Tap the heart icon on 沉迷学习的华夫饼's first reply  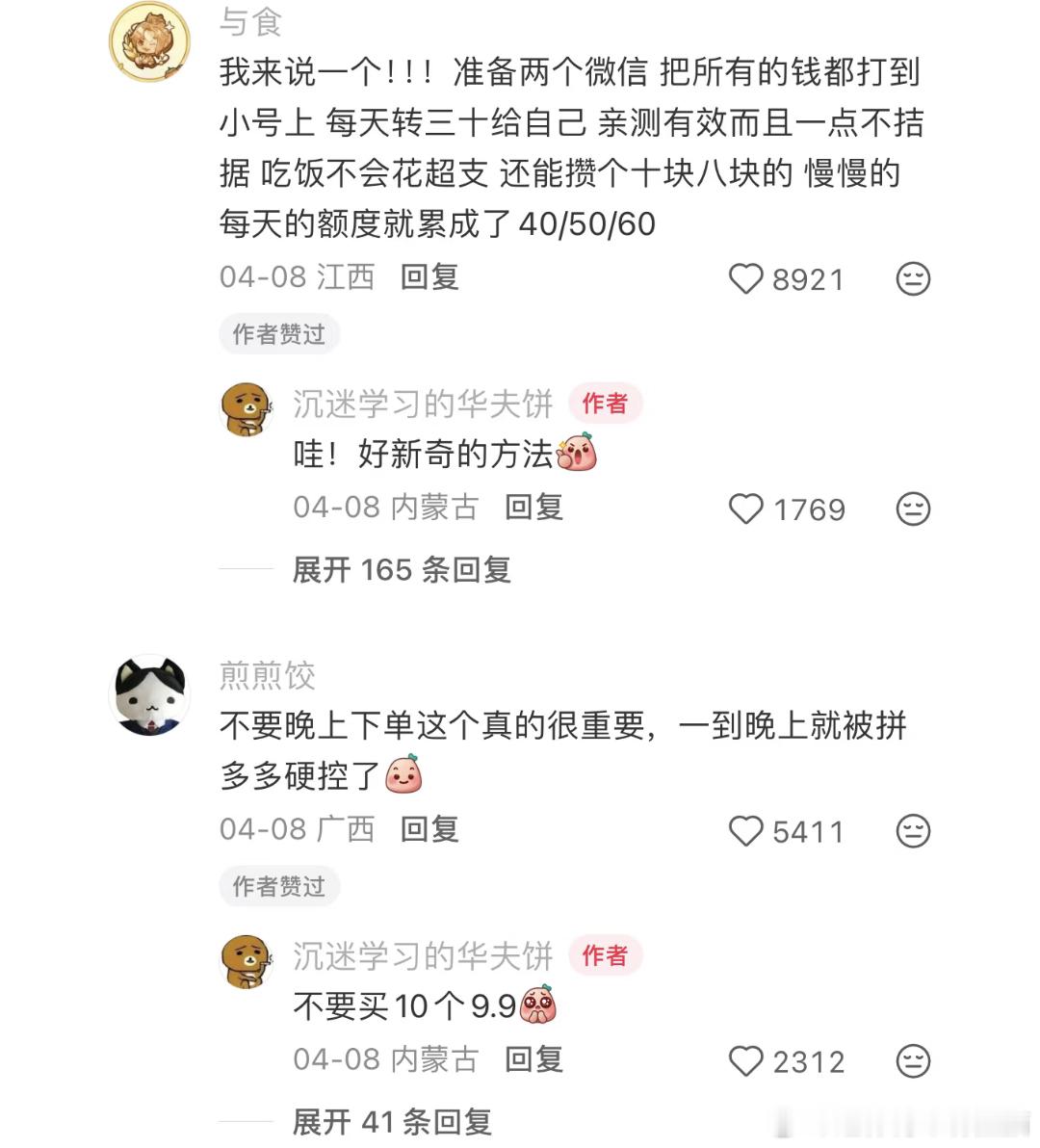pyautogui.click(x=747, y=509)
